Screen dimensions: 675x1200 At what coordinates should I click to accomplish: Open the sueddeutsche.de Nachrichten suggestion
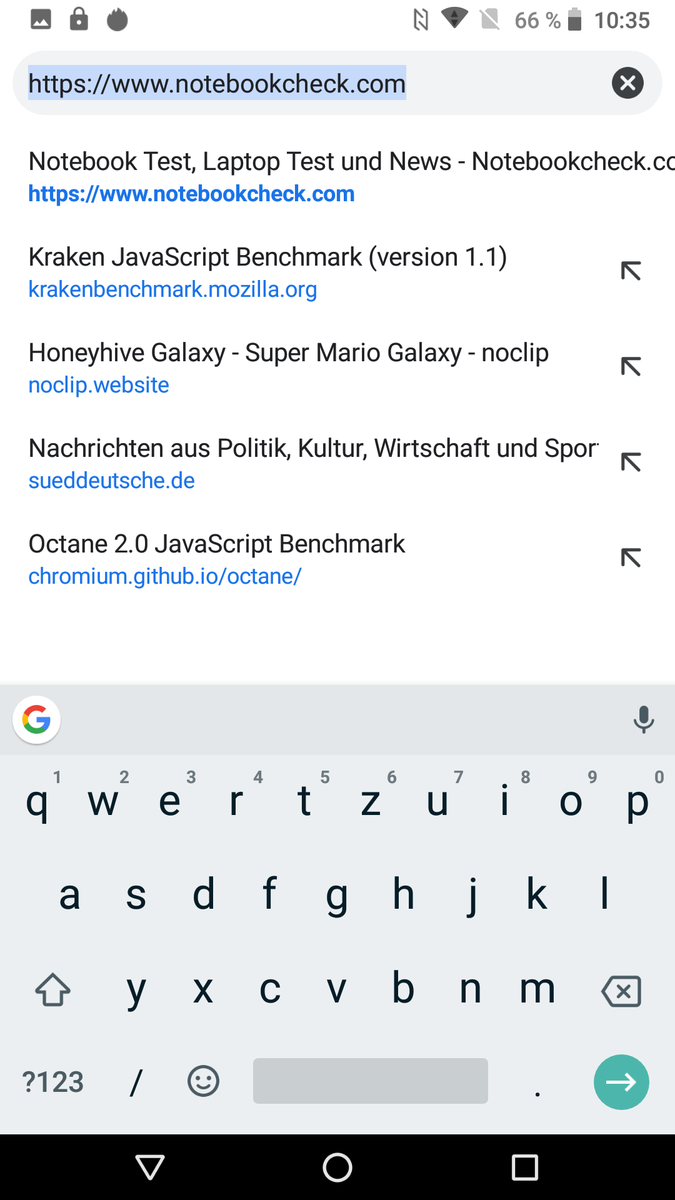(300, 463)
